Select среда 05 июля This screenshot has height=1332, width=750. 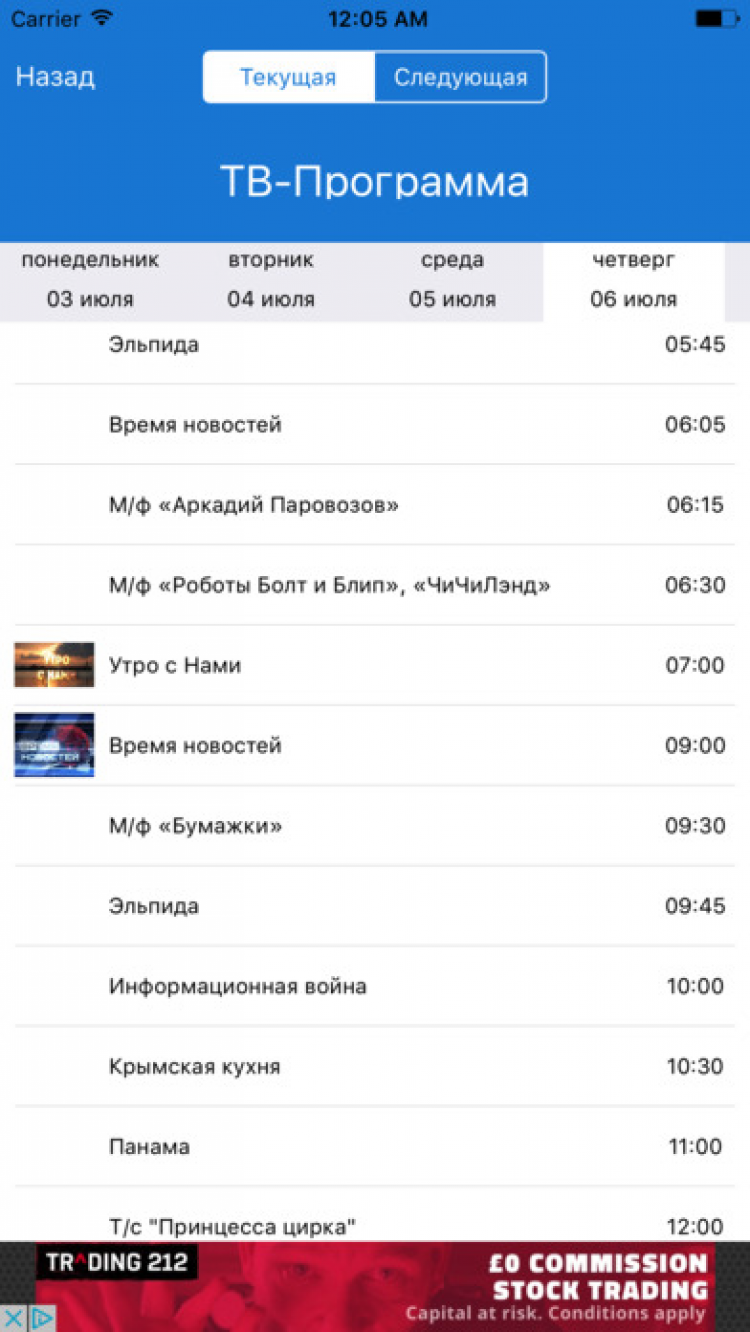452,280
